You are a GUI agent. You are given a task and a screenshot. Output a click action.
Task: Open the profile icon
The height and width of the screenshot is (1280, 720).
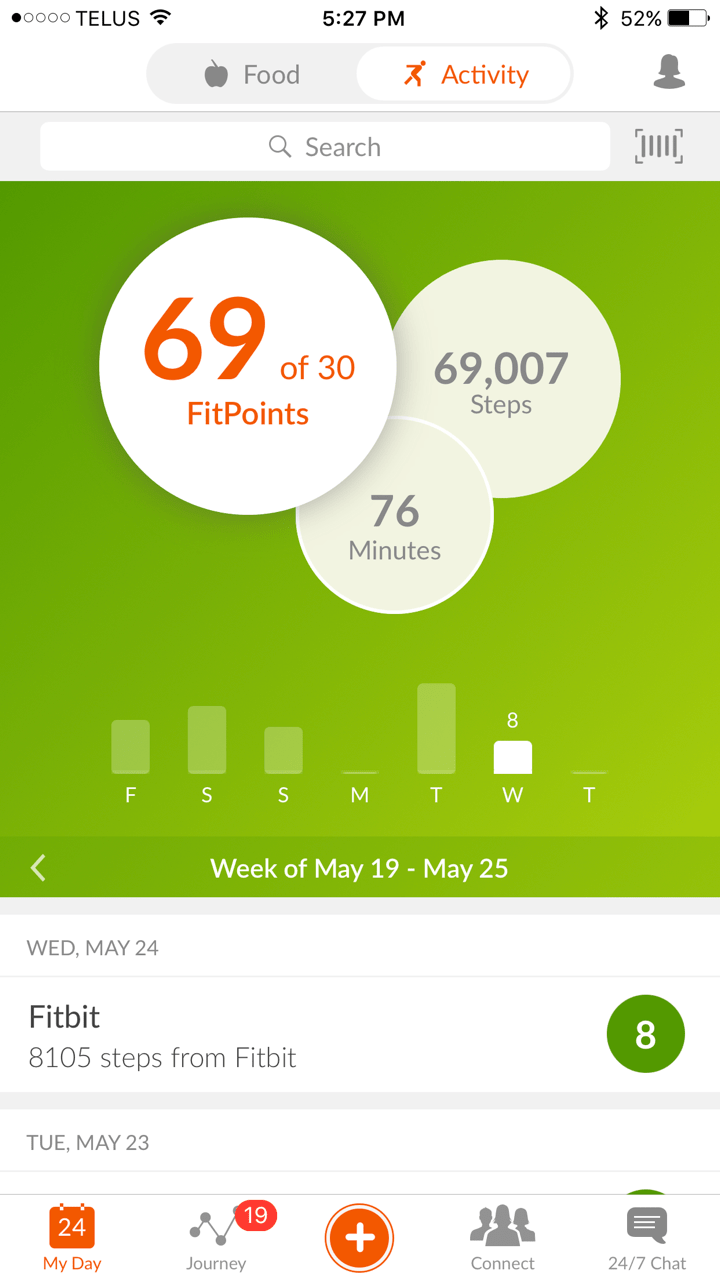click(x=668, y=73)
